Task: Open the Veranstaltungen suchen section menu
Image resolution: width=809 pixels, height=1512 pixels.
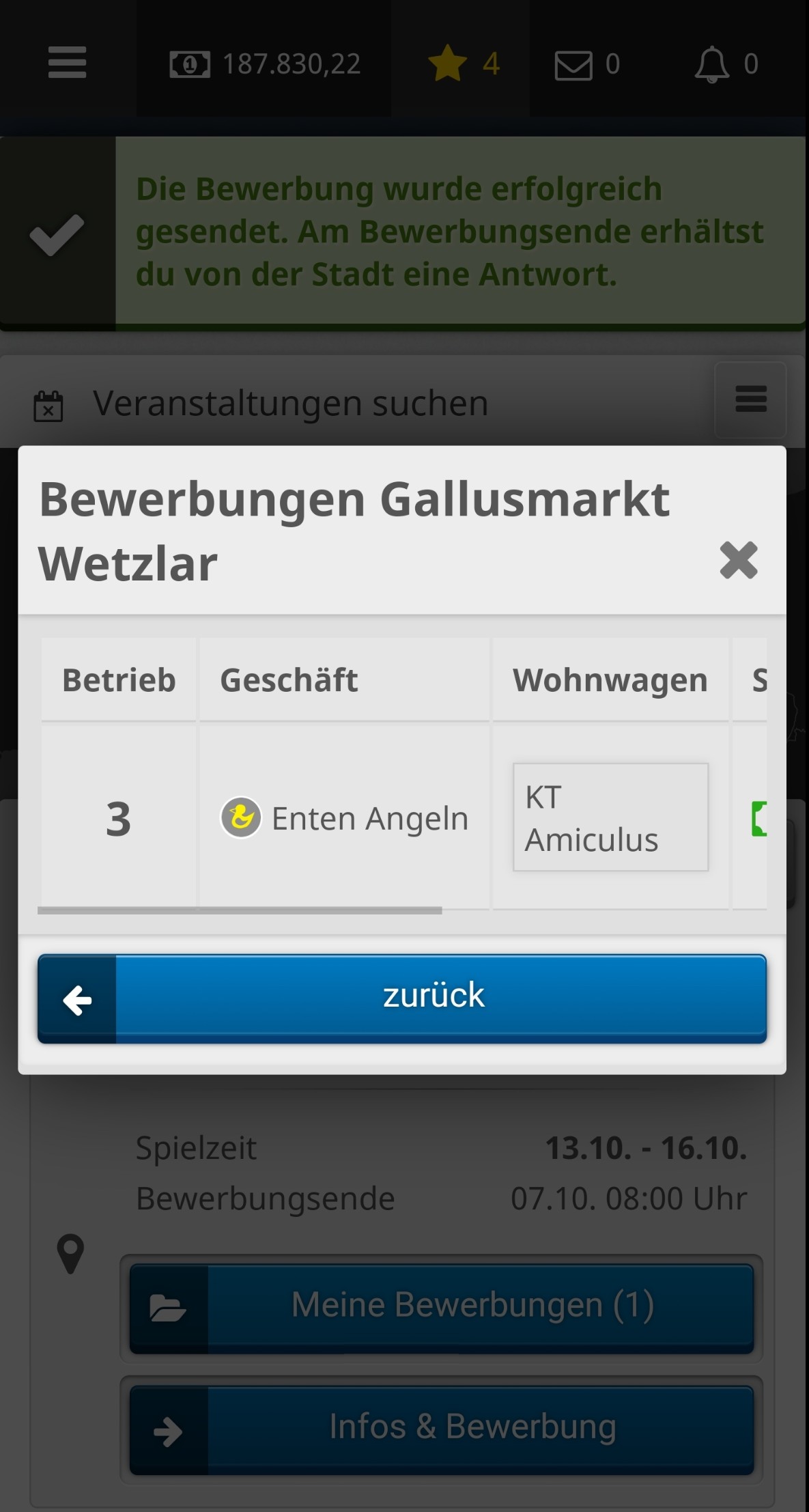Action: click(750, 400)
